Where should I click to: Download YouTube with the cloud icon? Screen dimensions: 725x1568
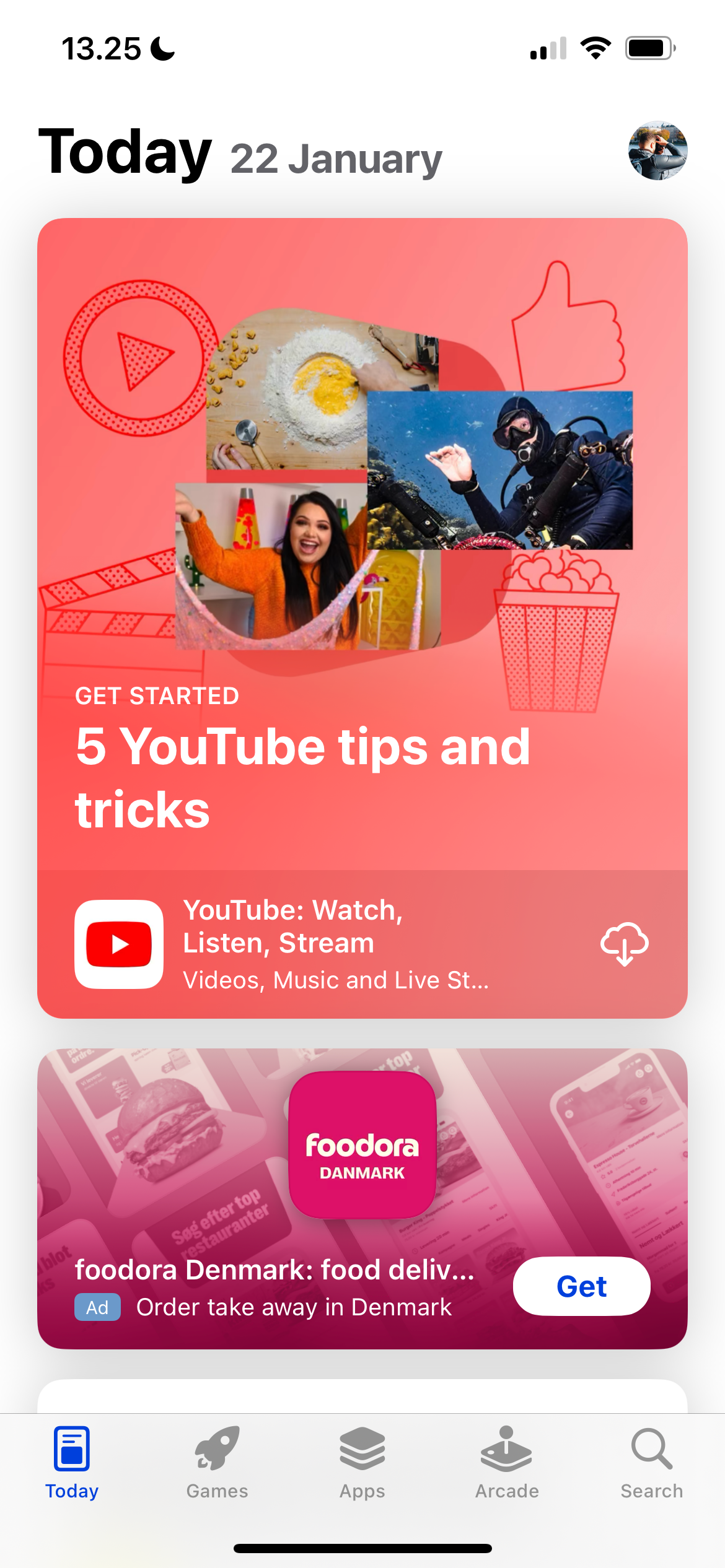point(624,944)
